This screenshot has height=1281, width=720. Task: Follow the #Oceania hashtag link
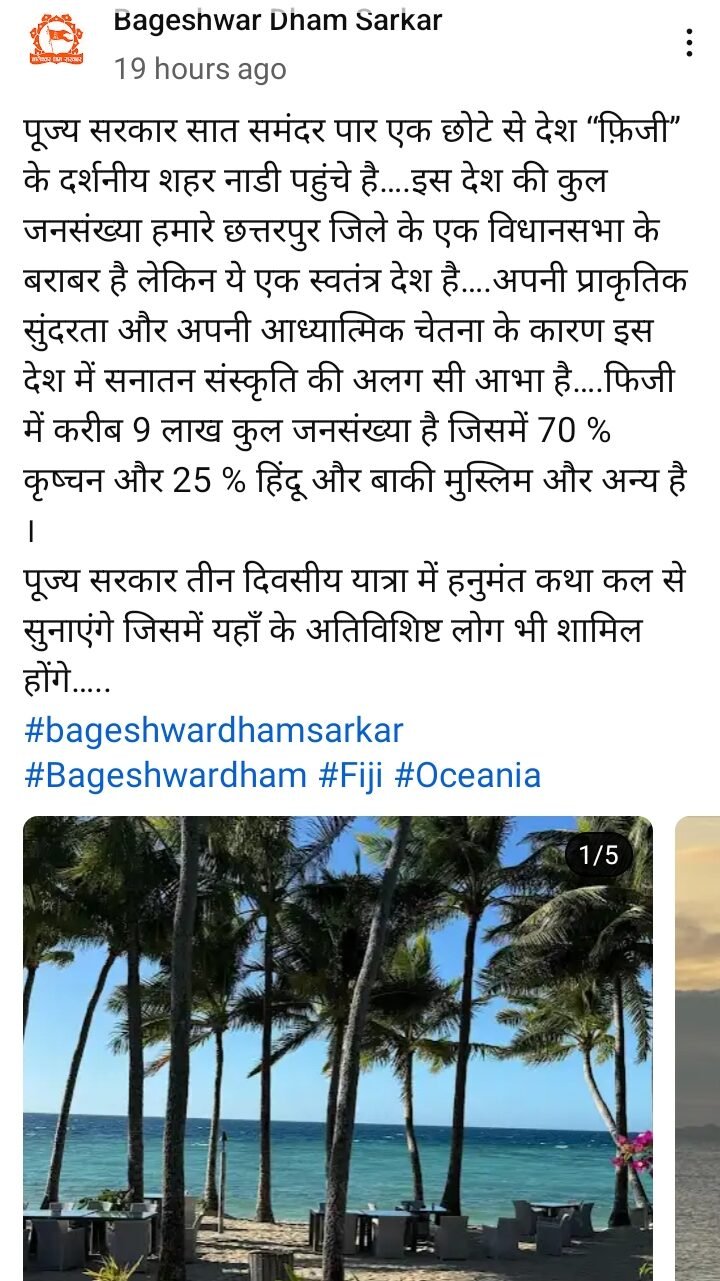[x=468, y=775]
